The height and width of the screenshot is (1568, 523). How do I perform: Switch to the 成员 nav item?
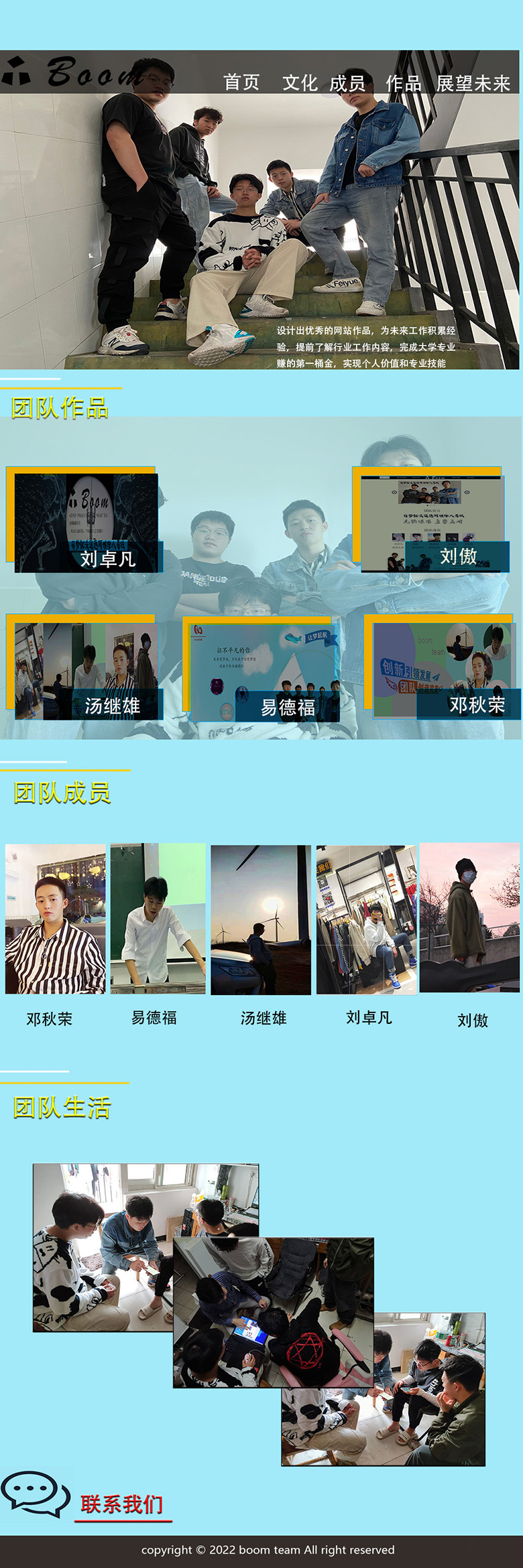click(x=347, y=83)
